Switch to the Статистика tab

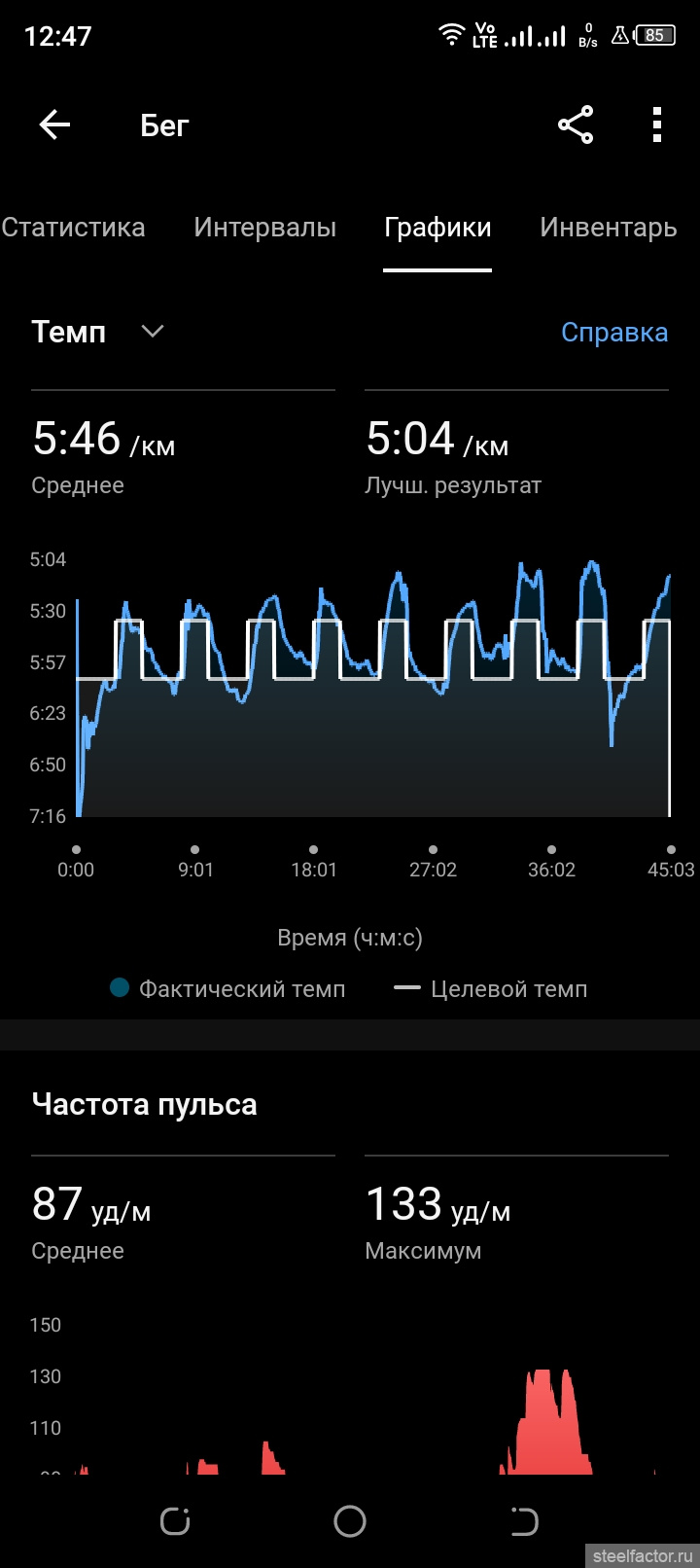[73, 228]
